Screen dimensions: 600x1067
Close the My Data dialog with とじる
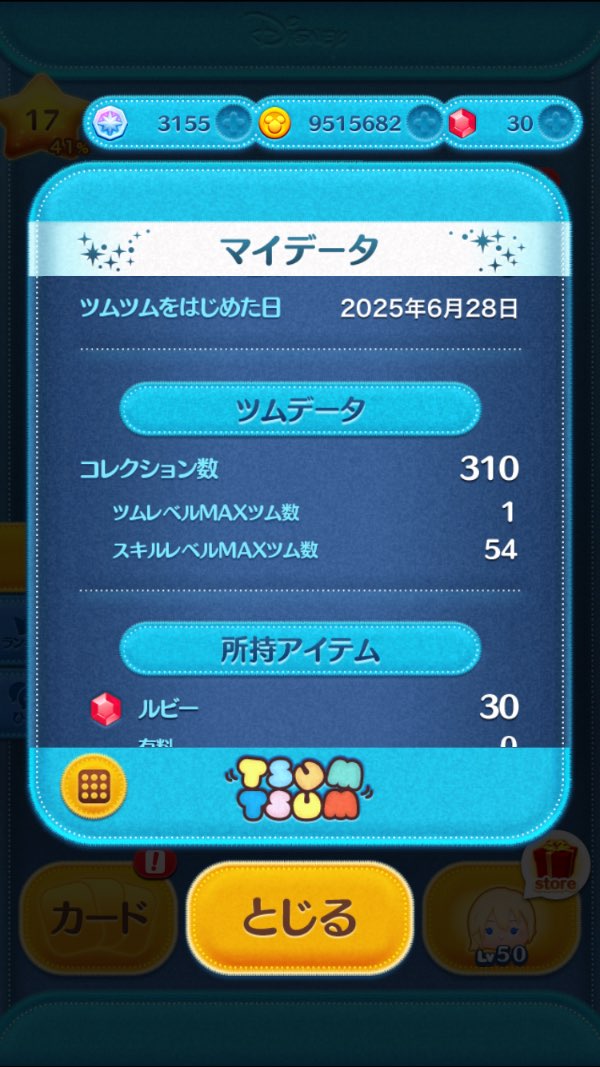click(x=300, y=917)
